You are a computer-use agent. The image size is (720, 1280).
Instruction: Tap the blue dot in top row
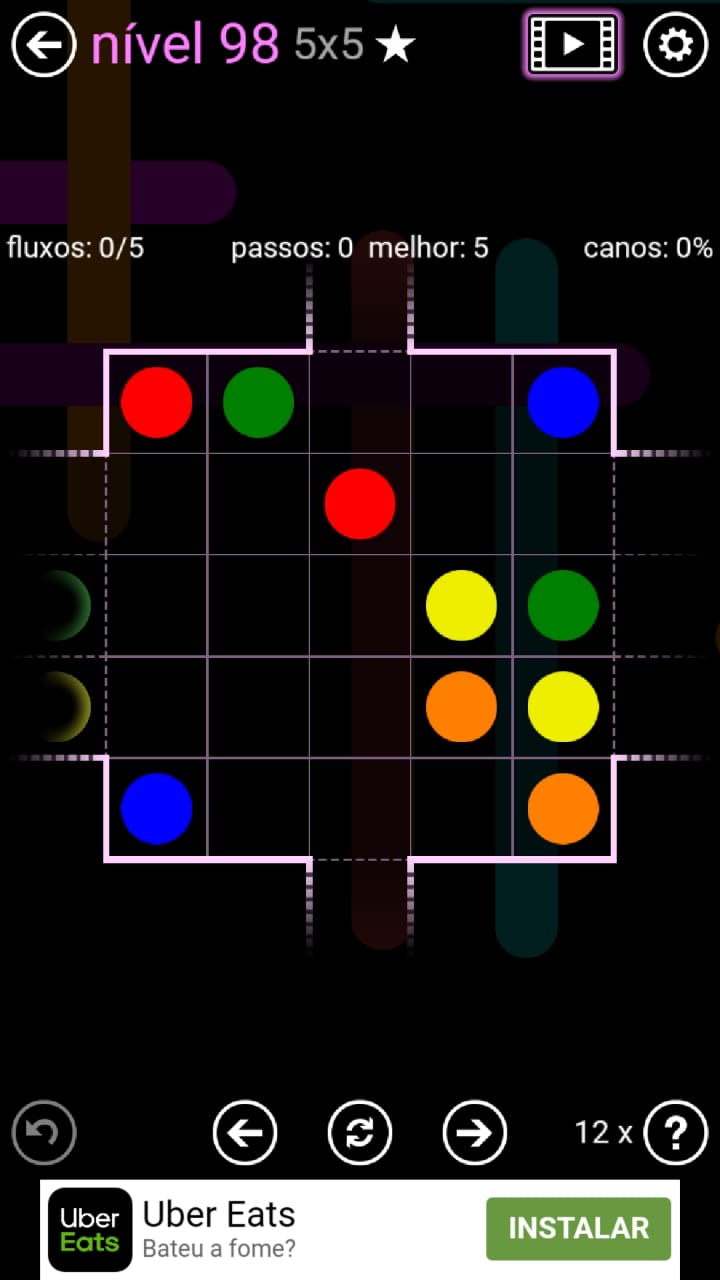(x=563, y=402)
